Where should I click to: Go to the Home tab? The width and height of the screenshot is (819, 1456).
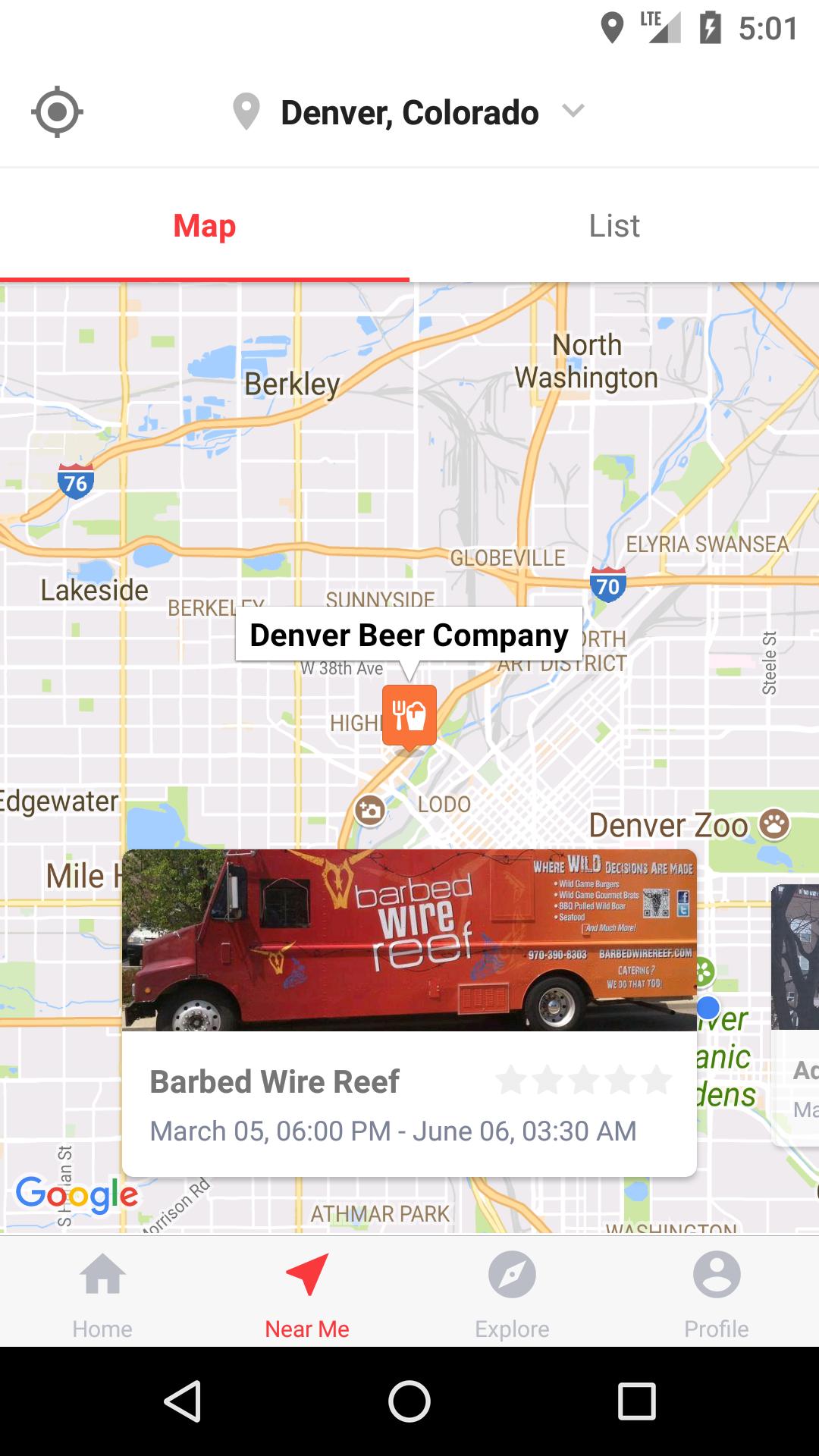102,1294
